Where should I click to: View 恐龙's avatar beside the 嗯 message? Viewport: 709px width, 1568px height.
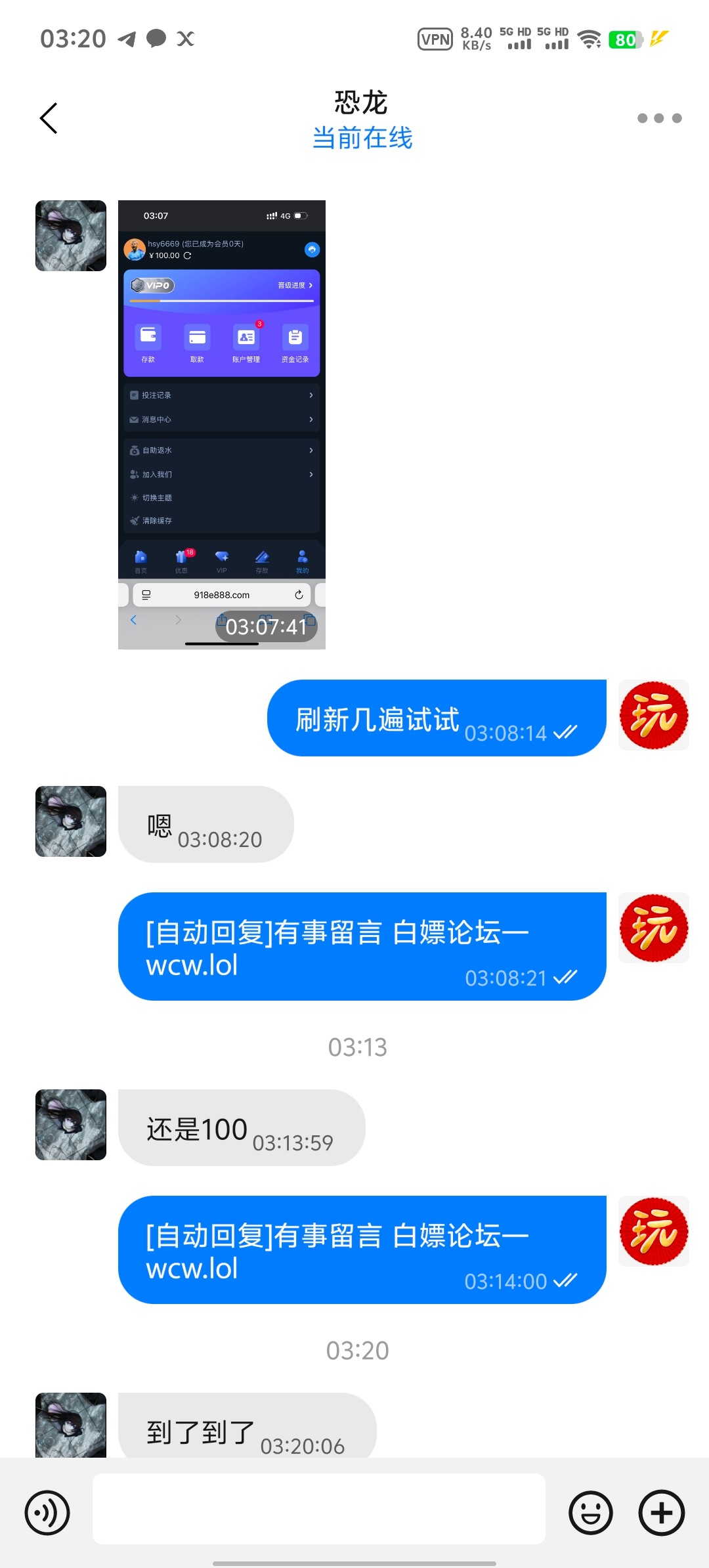[71, 821]
